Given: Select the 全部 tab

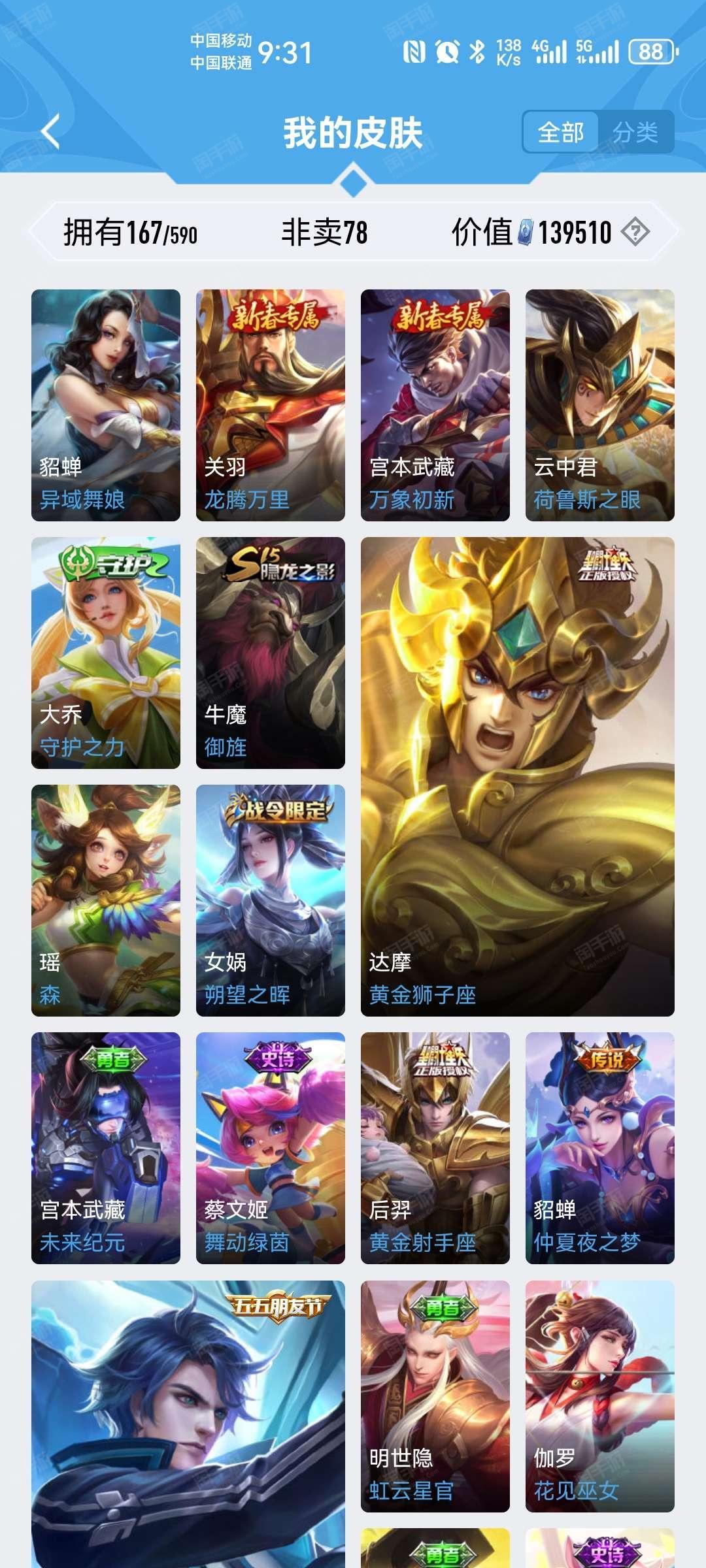Looking at the screenshot, I should [x=561, y=132].
